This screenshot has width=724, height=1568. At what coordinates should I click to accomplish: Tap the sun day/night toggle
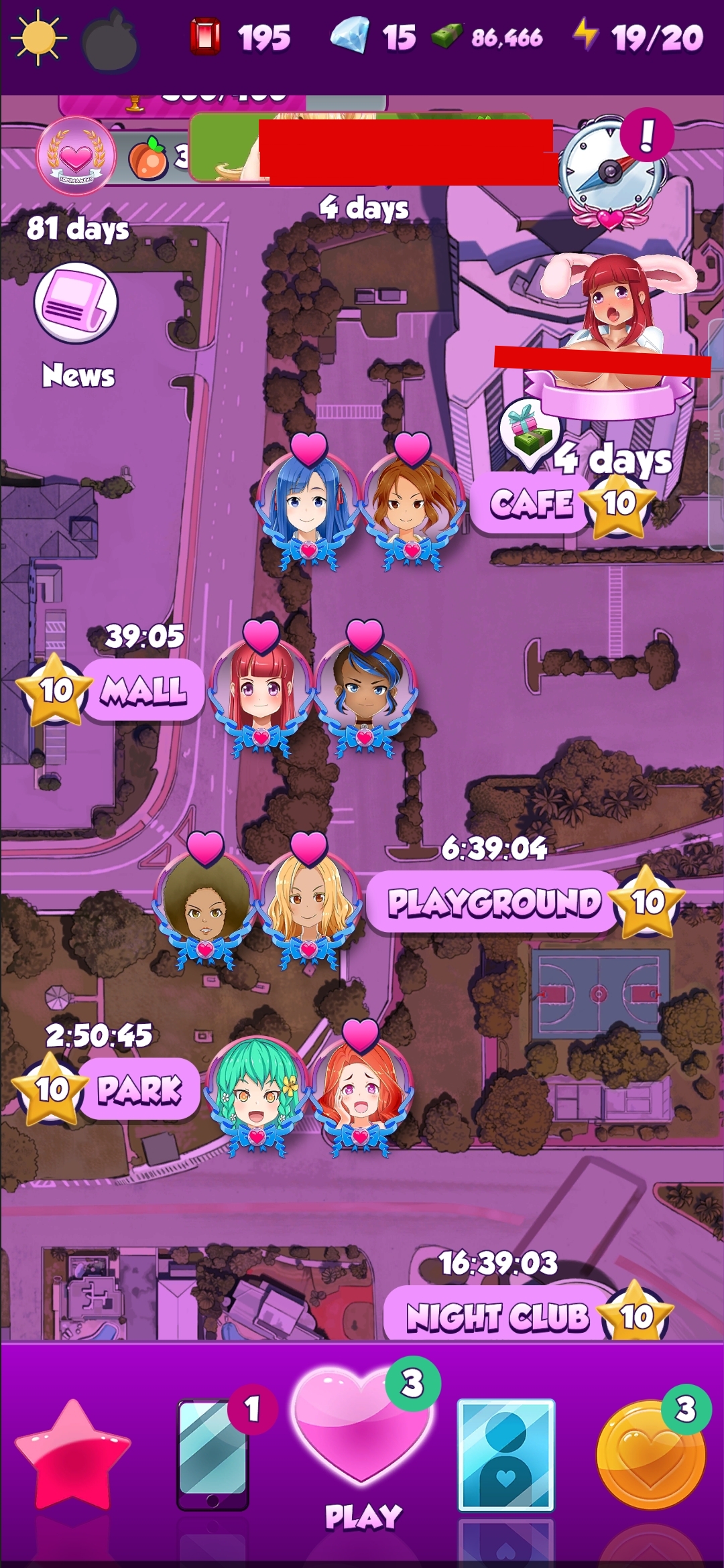pyautogui.click(x=38, y=38)
